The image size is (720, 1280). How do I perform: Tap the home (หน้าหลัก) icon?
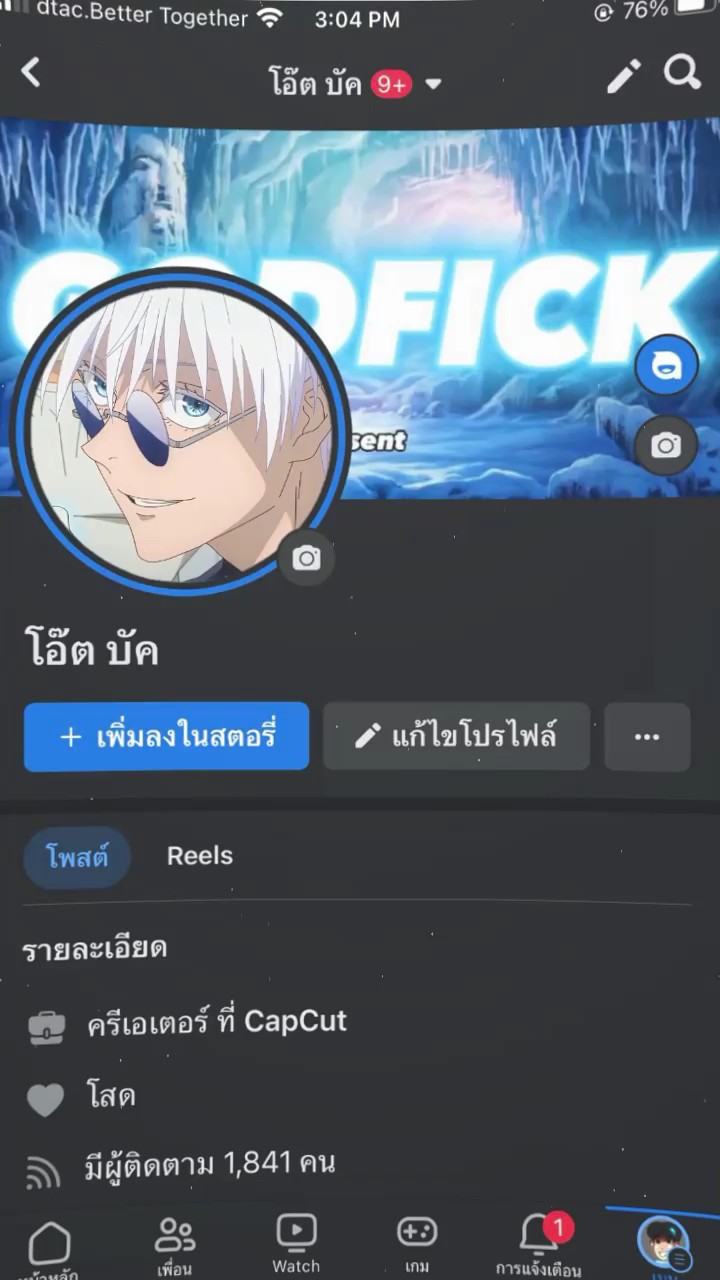50,1240
